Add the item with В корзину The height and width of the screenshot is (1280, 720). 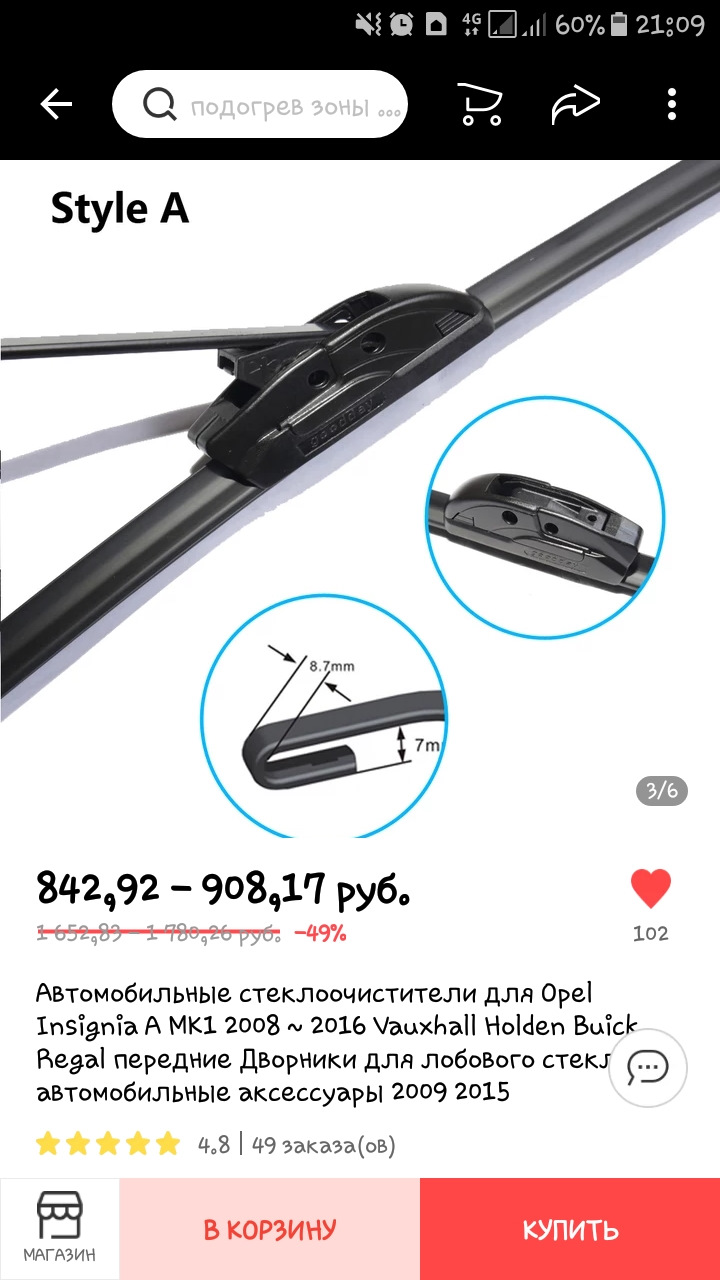click(270, 1229)
